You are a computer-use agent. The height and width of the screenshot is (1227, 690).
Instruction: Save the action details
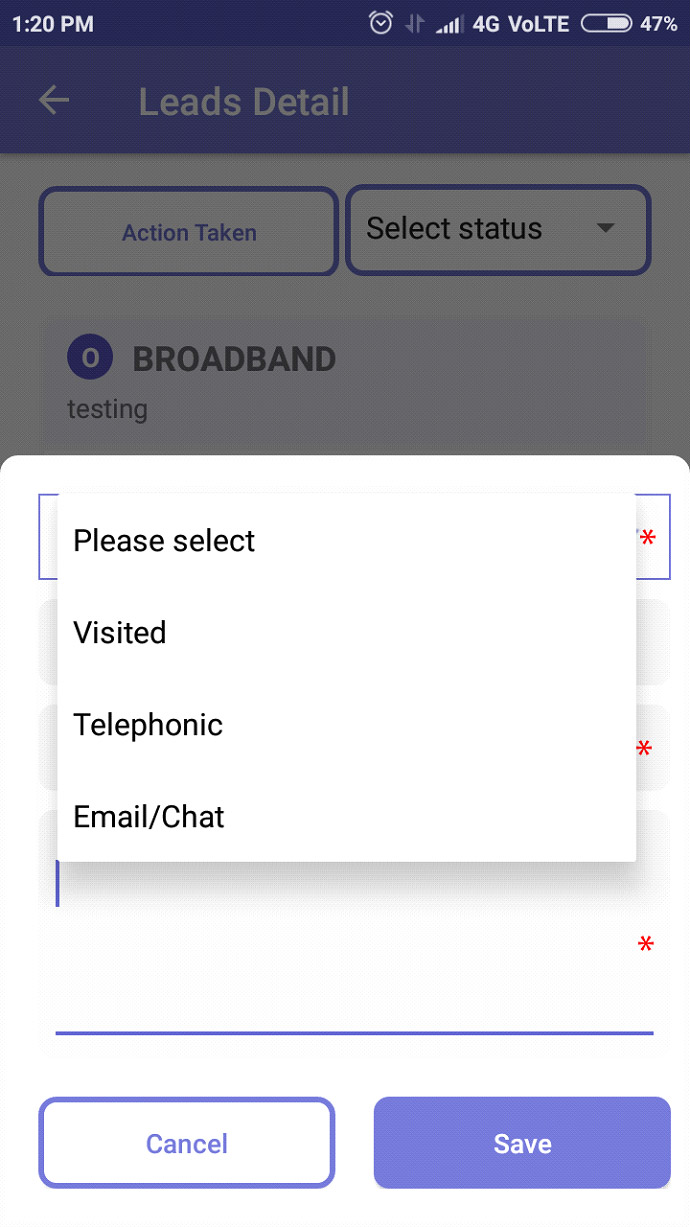coord(522,1143)
